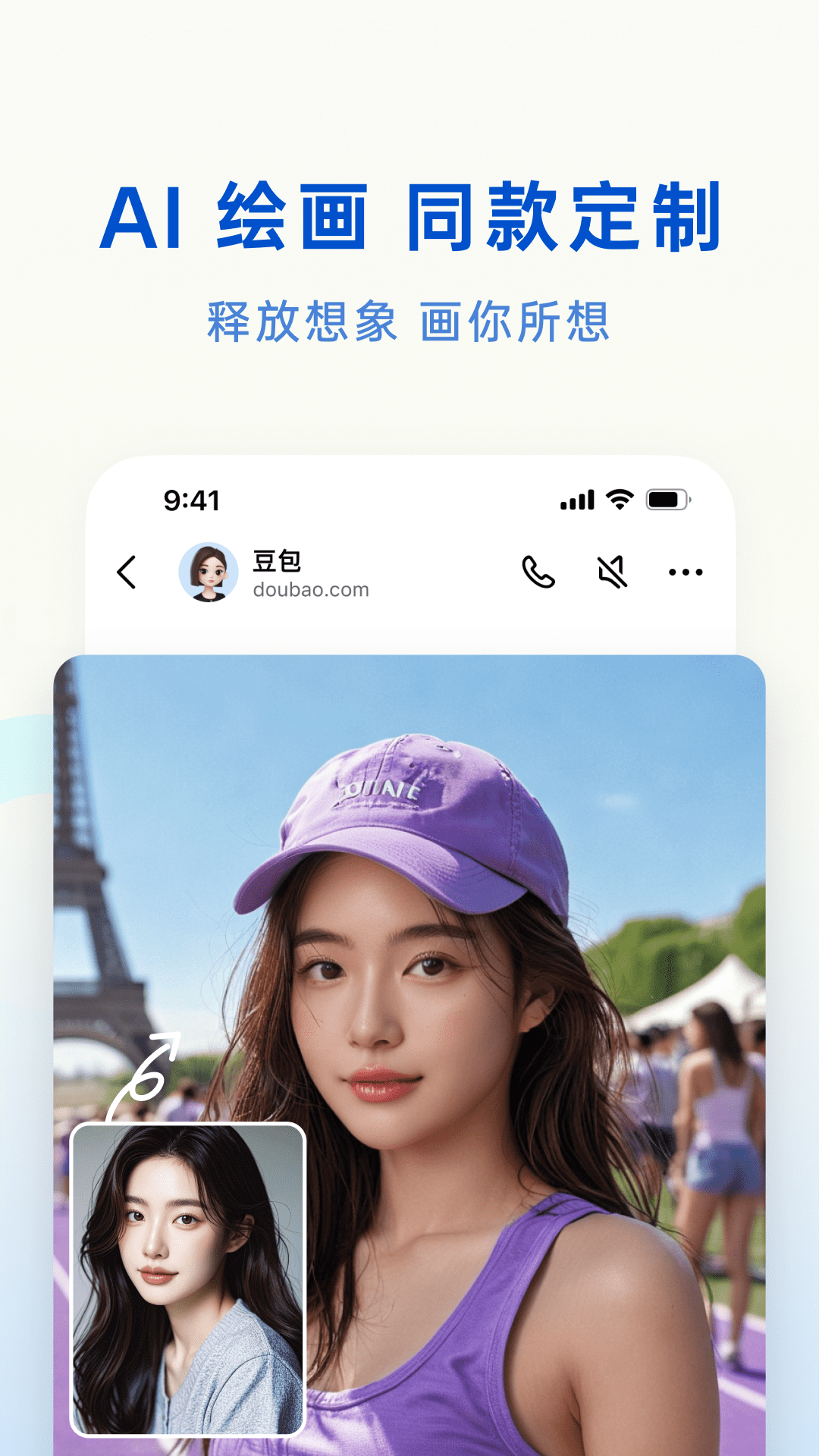The width and height of the screenshot is (819, 1456).
Task: Tap the cellular signal strength indicator
Action: [577, 498]
